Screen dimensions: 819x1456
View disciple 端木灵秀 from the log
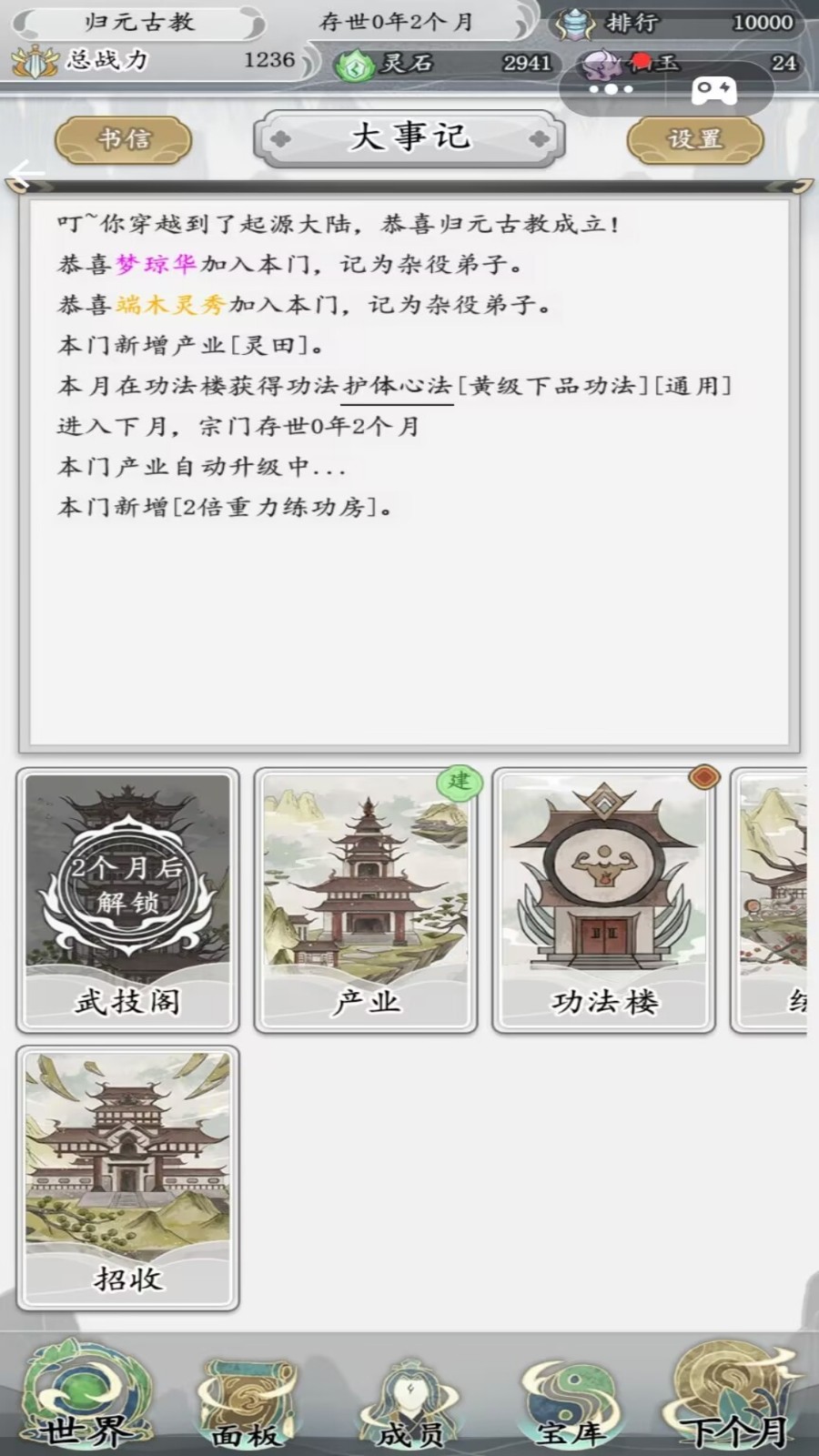[170, 305]
